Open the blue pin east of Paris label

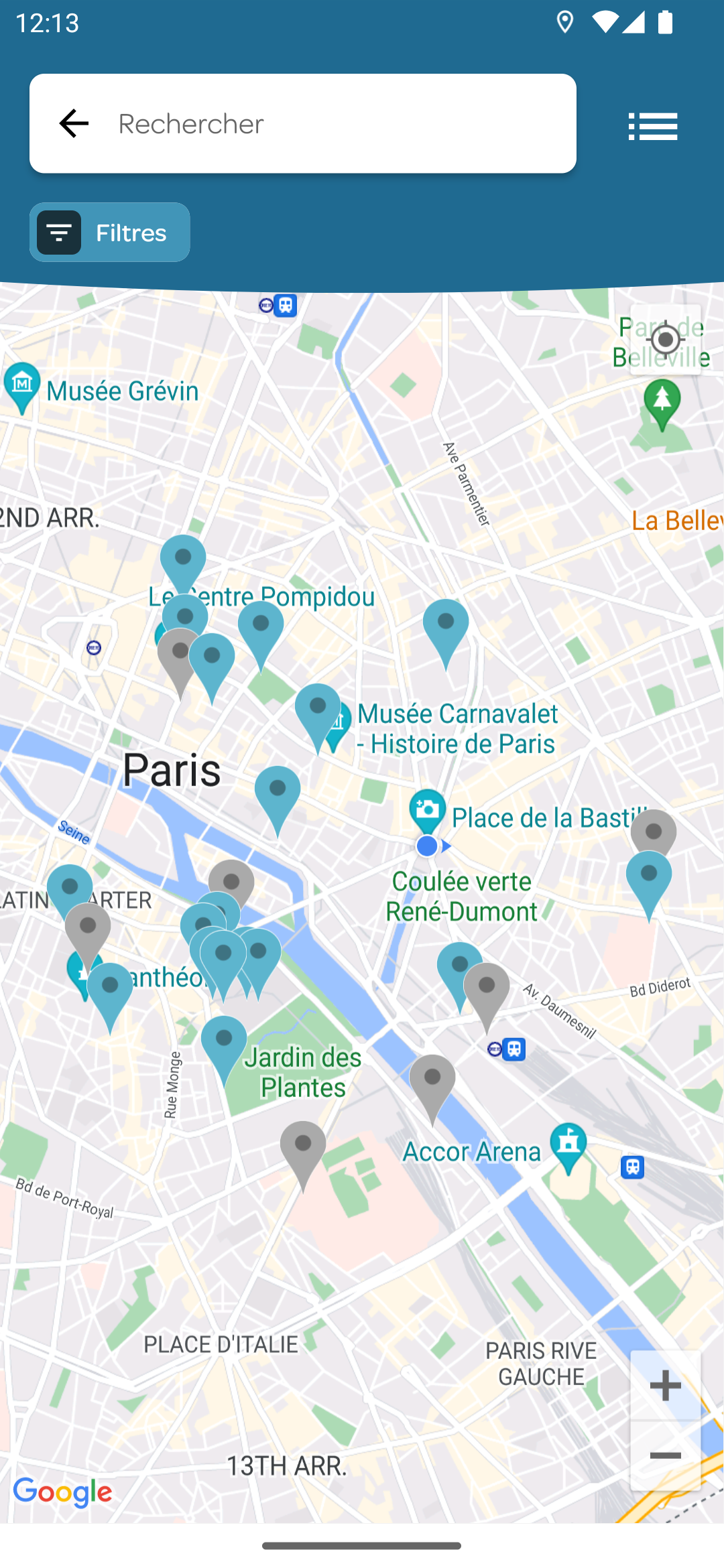278,794
